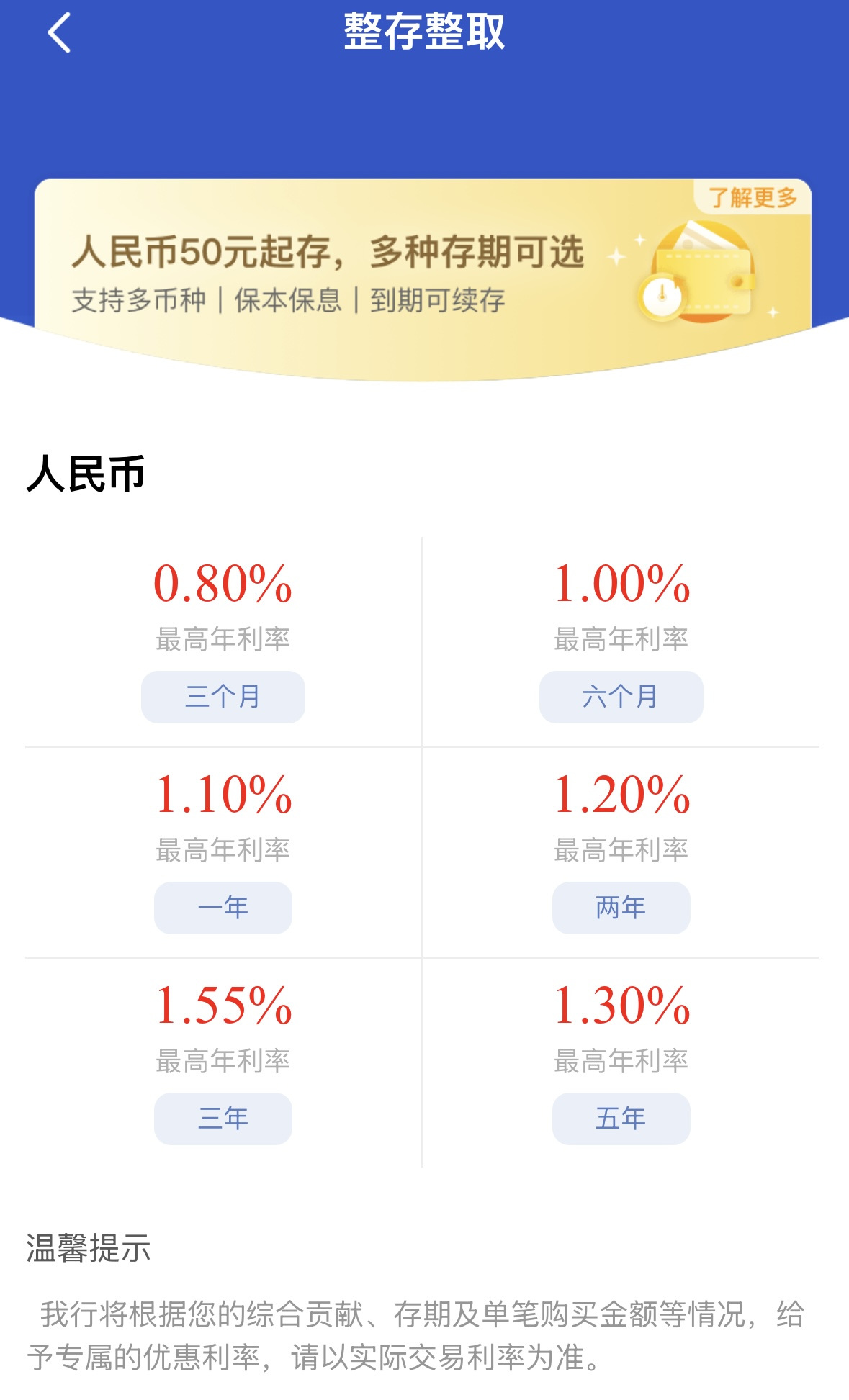The width and height of the screenshot is (849, 1400).
Task: Select the 三个月 deposit term
Action: tap(223, 697)
